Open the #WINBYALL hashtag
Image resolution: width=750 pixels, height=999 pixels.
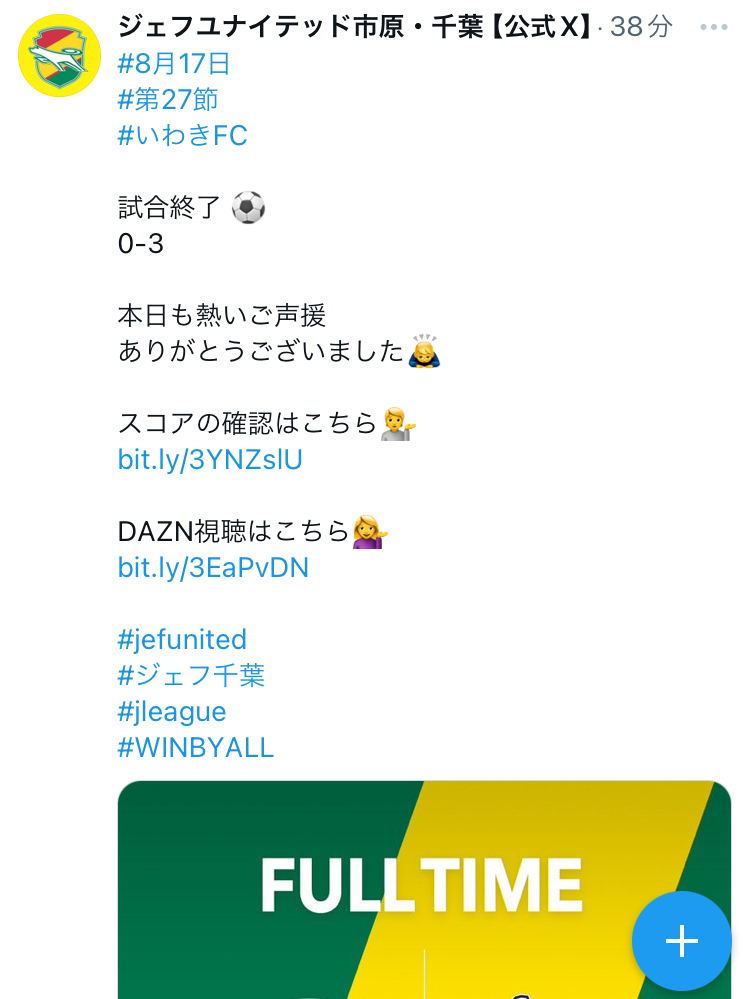tap(196, 747)
